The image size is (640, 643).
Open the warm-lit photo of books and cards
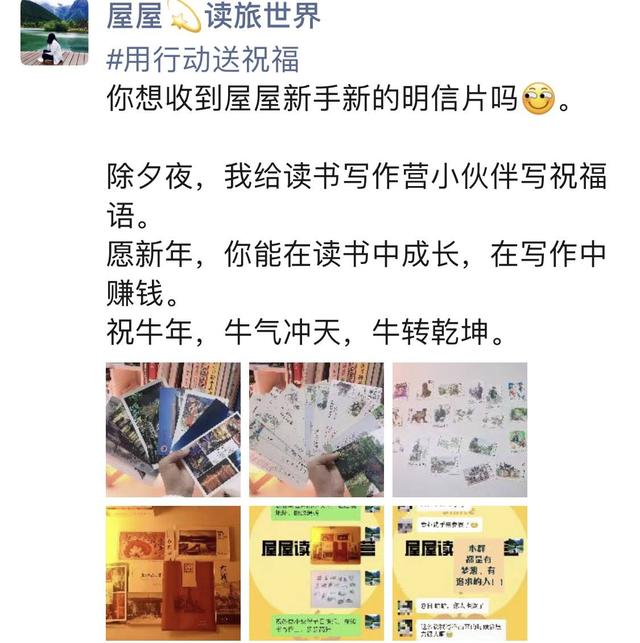[173, 572]
